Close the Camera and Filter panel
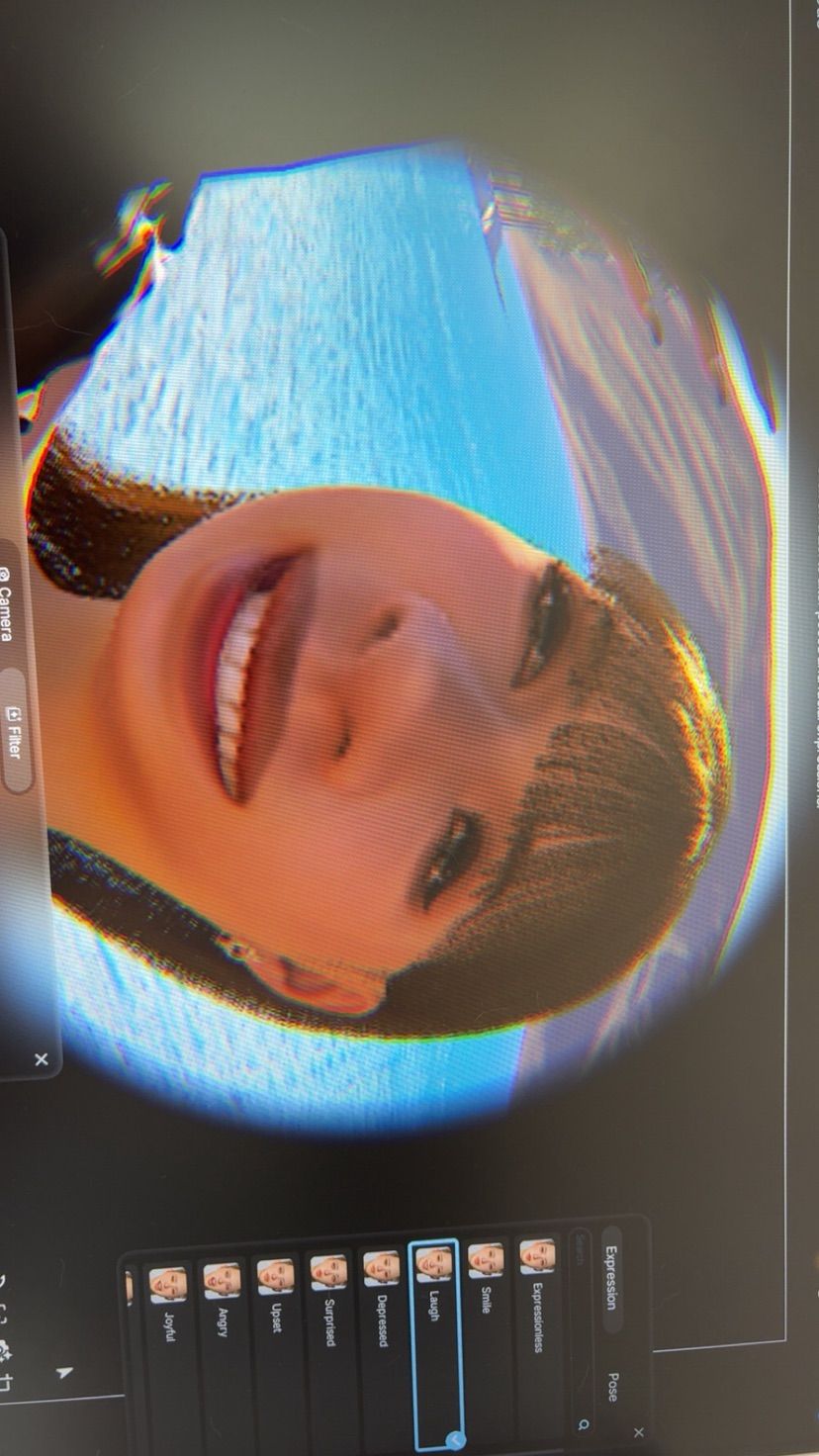The width and height of the screenshot is (819, 1456). (x=41, y=1059)
